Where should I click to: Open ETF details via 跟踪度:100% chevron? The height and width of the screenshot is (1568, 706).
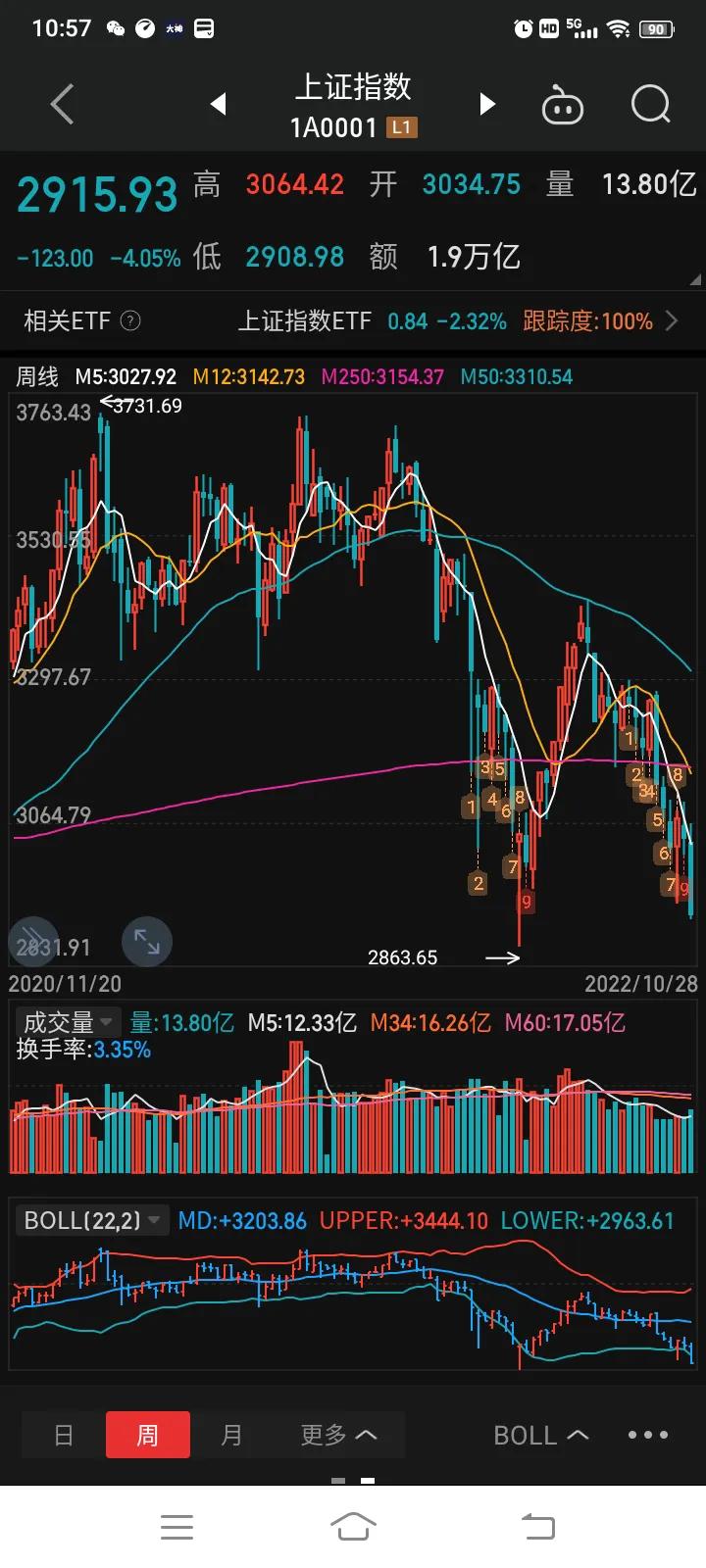coord(673,320)
